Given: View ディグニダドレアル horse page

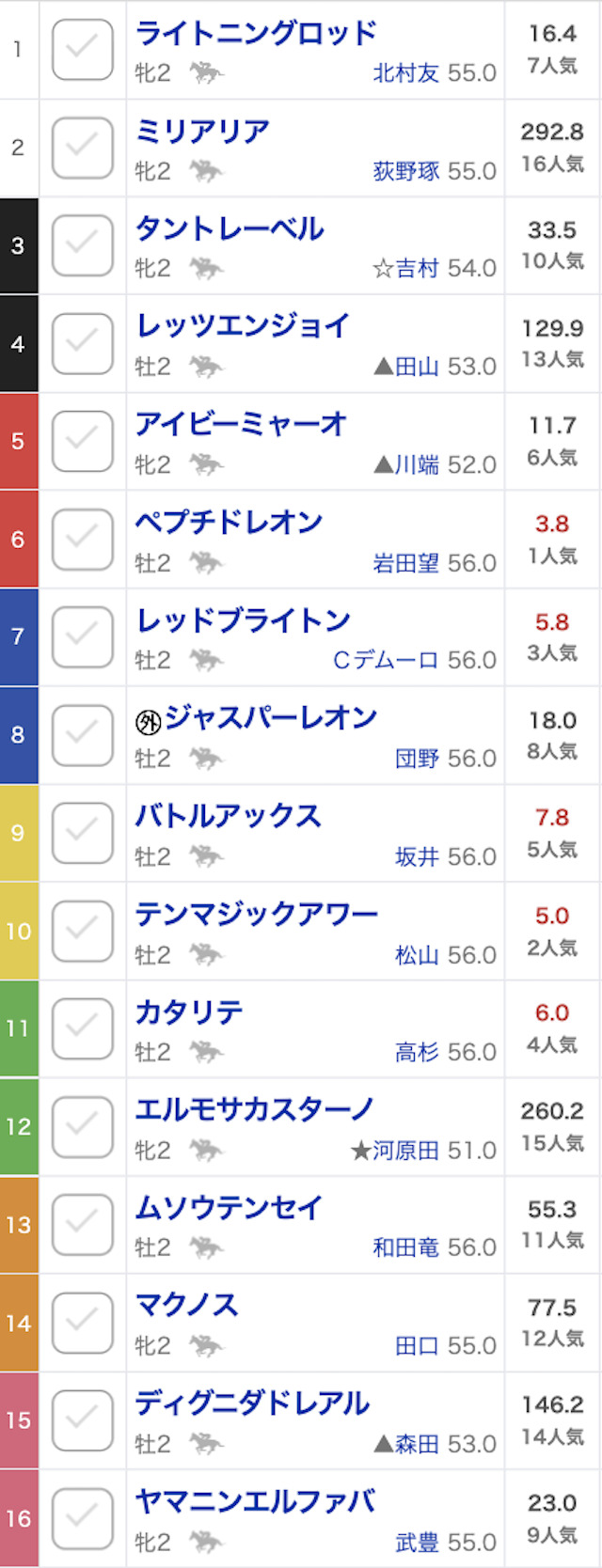Looking at the screenshot, I should 252,1403.
